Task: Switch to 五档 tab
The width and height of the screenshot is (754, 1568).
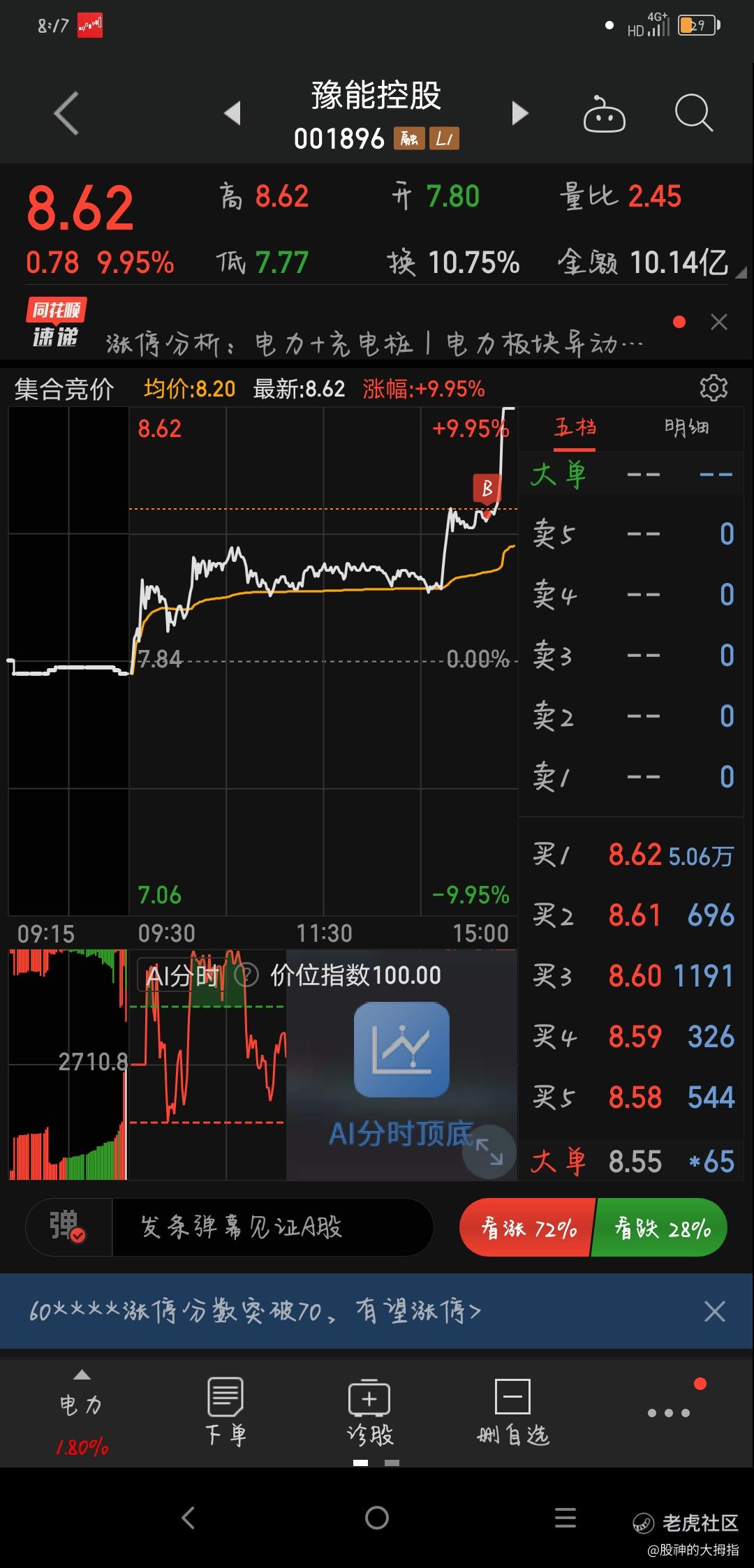Action: pyautogui.click(x=575, y=427)
